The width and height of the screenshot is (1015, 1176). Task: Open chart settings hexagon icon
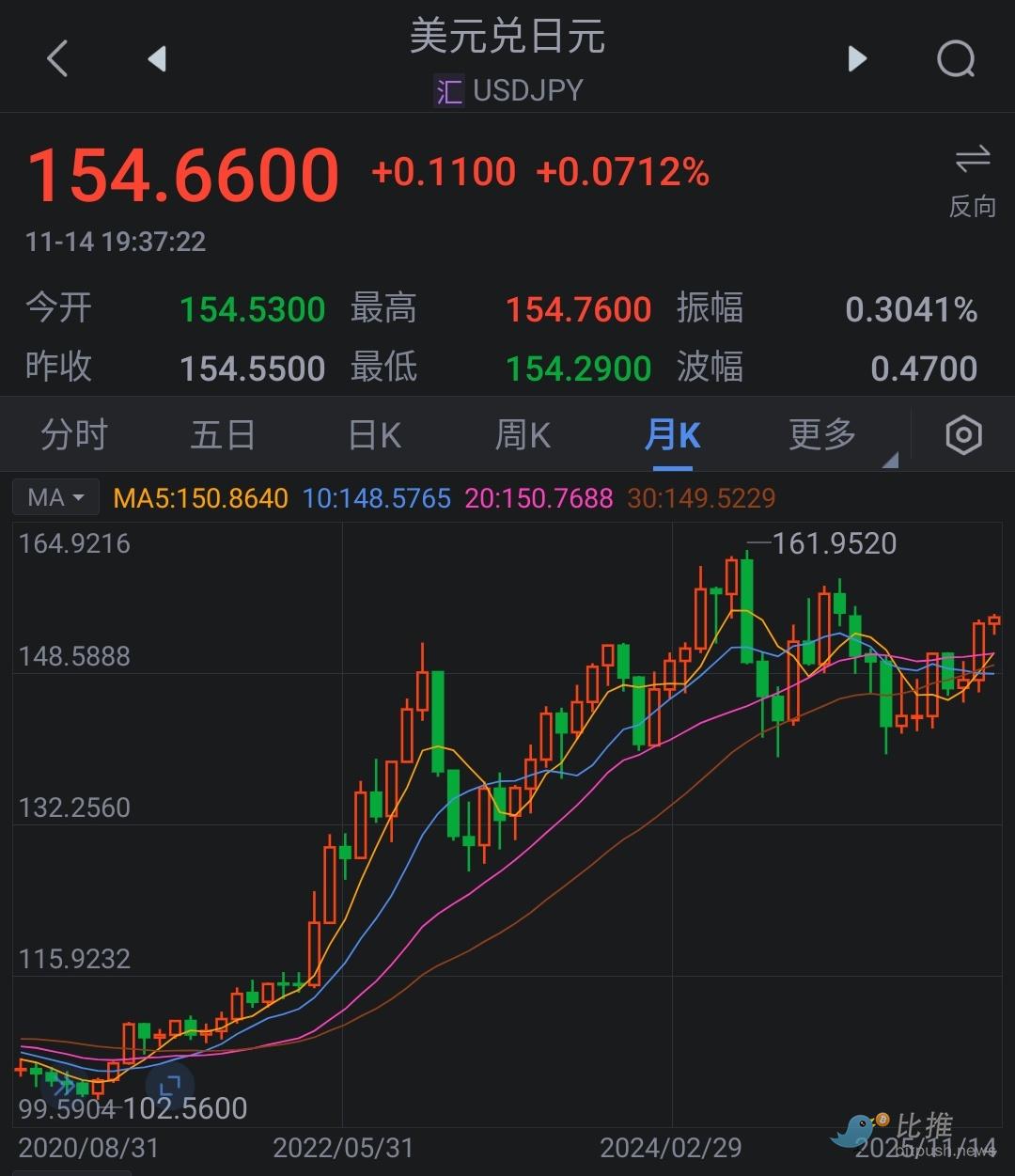[x=963, y=435]
